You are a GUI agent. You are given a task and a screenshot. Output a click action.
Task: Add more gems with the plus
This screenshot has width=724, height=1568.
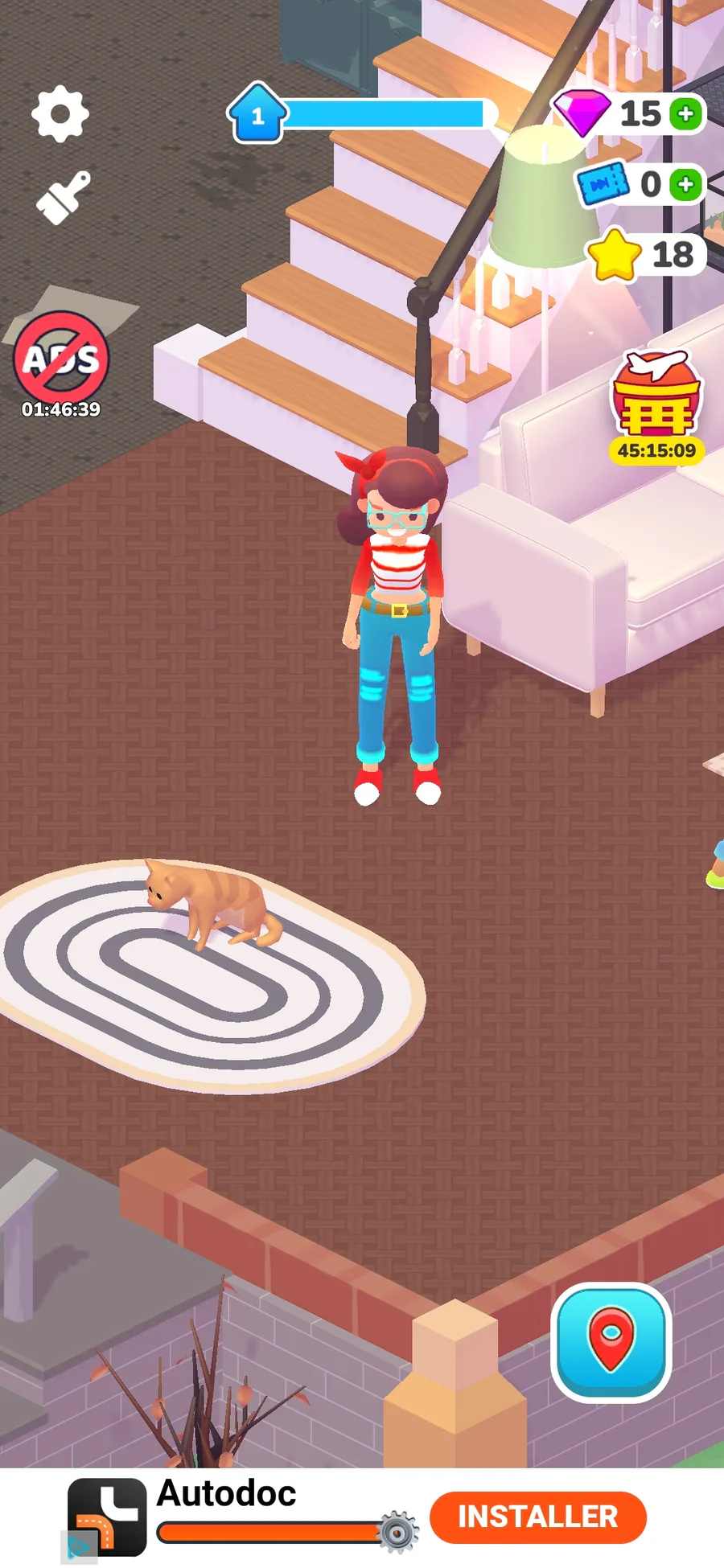point(686,114)
